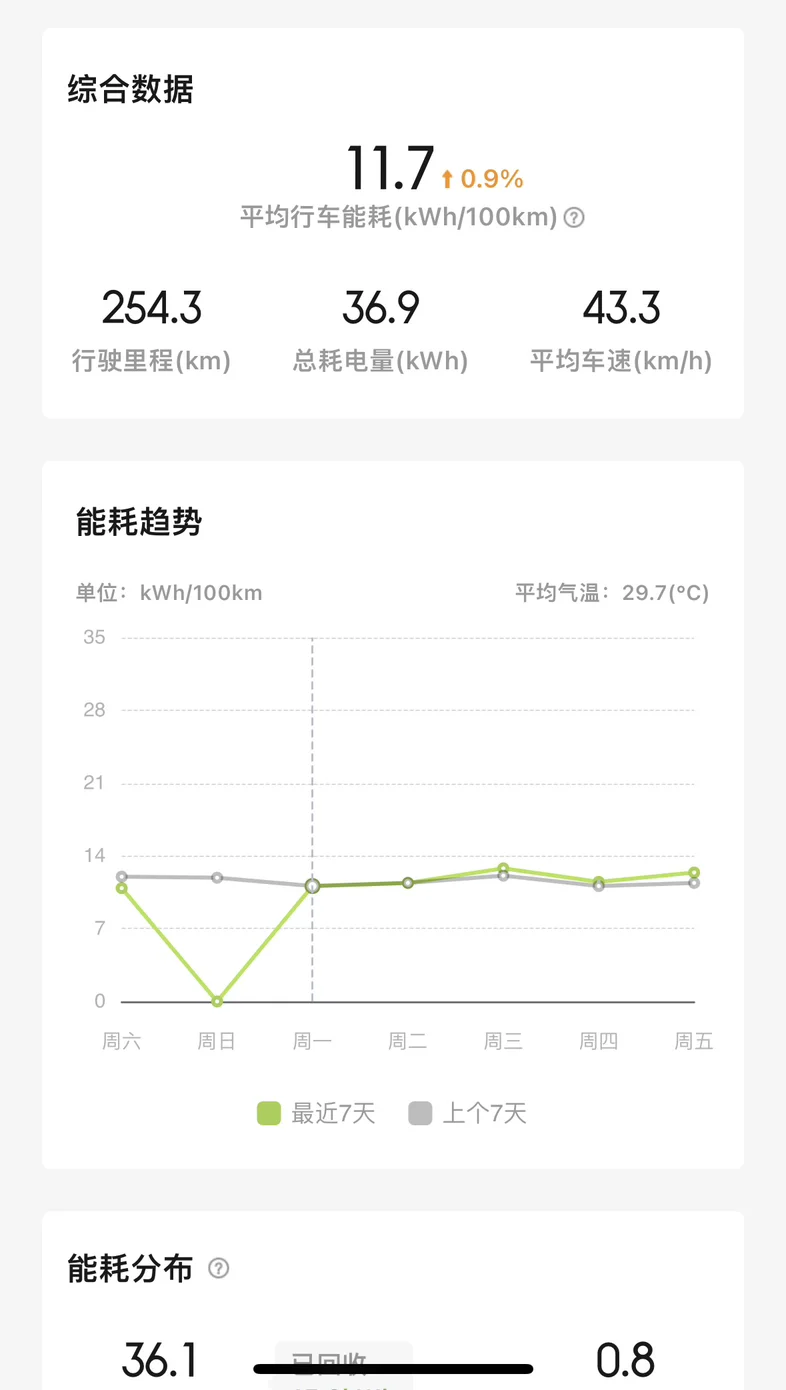Toggle the 最近7天 legend series
This screenshot has width=786, height=1390.
tap(316, 1113)
